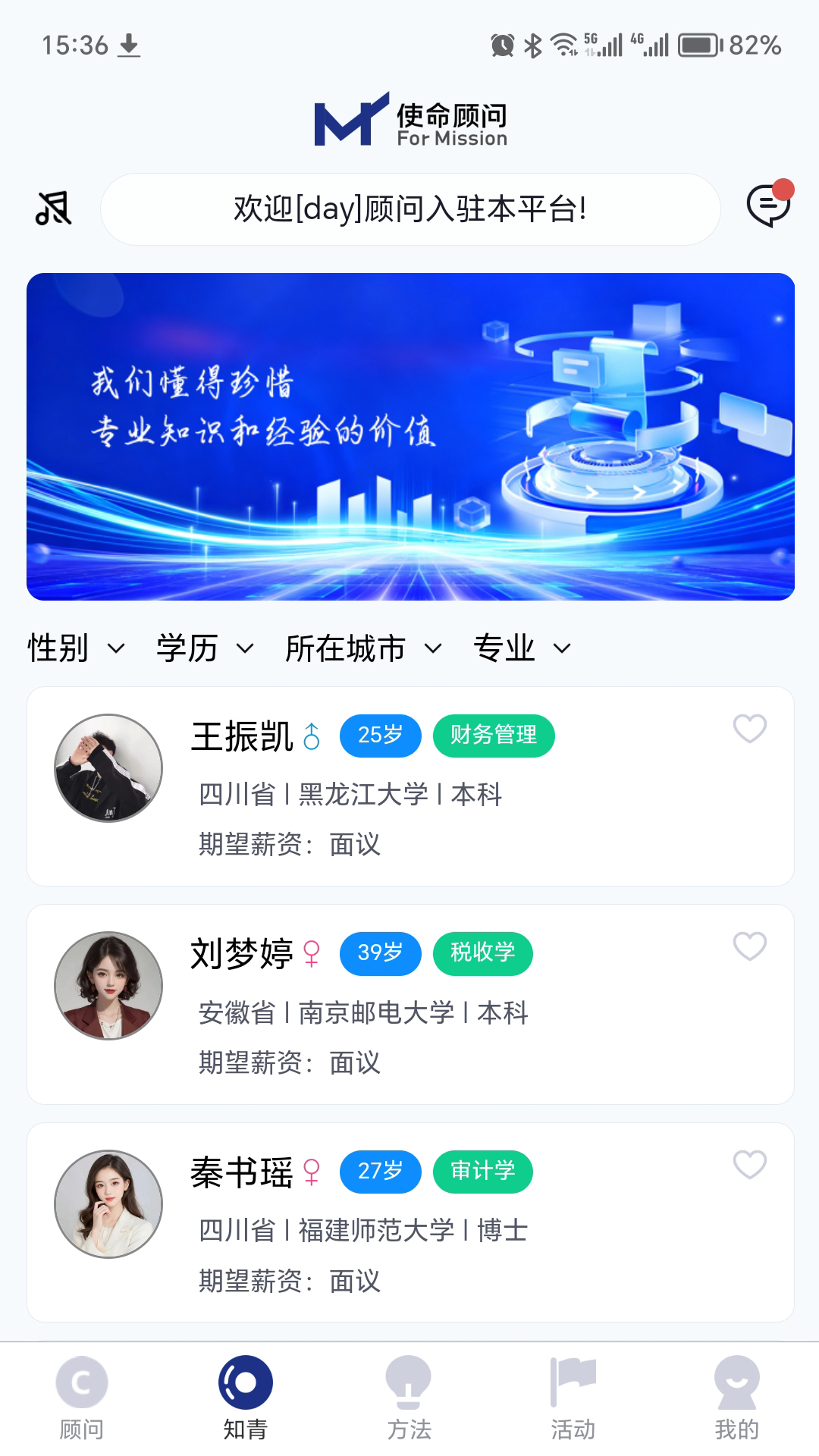Screen dimensions: 819x1456
Task: Mute the announcement broadcast icon
Action: [50, 209]
